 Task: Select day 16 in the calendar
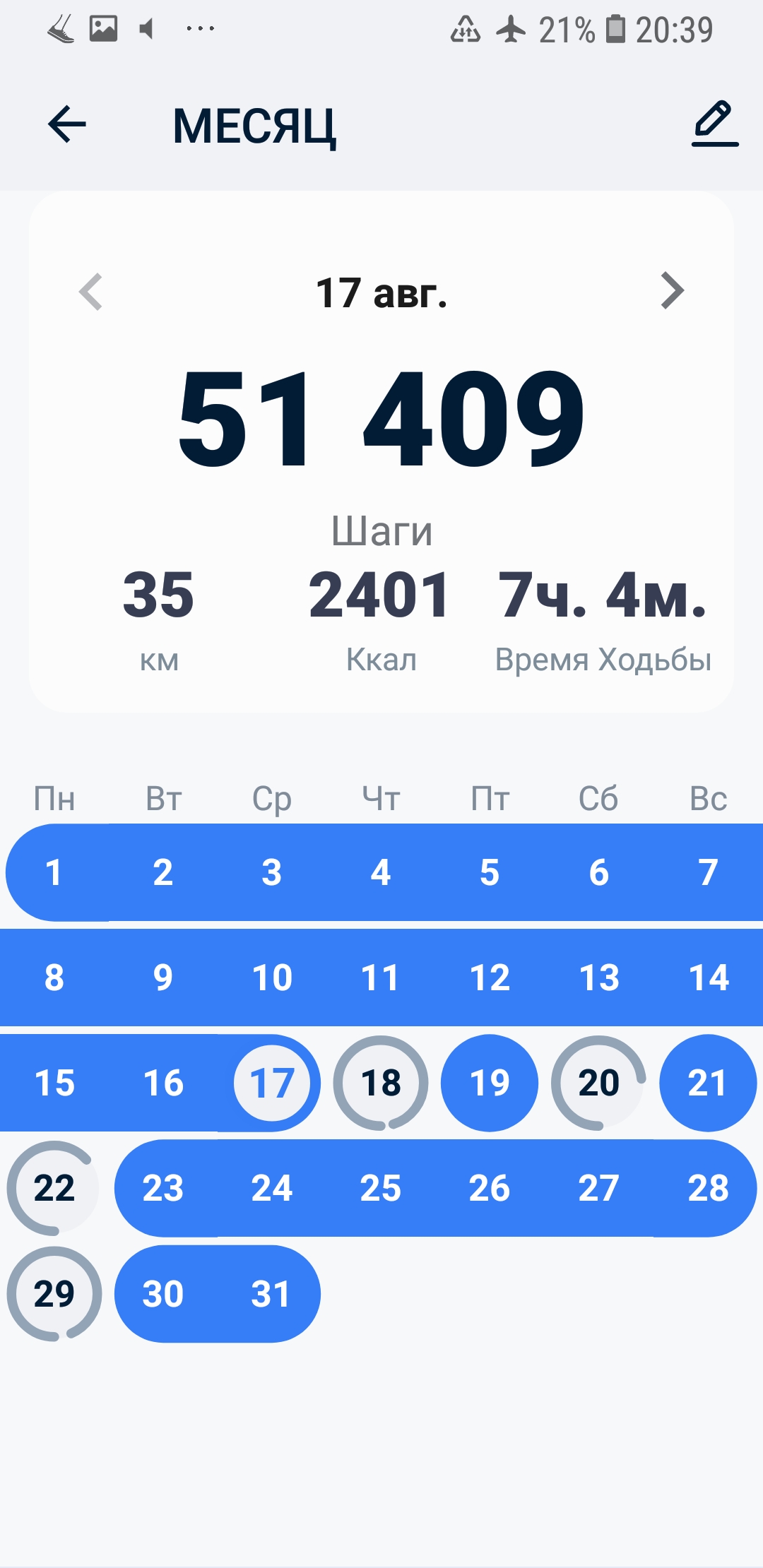point(163,1083)
